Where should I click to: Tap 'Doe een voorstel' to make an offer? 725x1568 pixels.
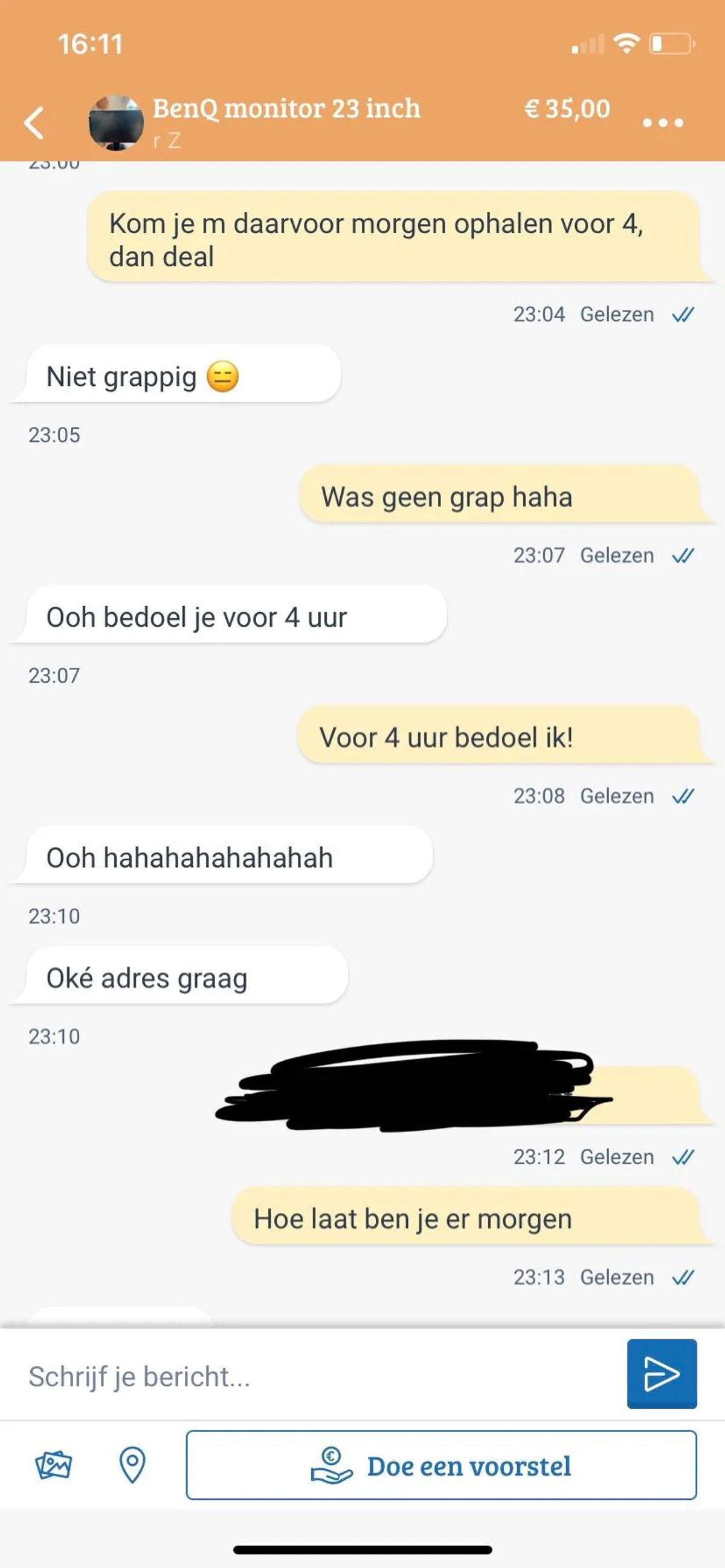click(441, 1465)
